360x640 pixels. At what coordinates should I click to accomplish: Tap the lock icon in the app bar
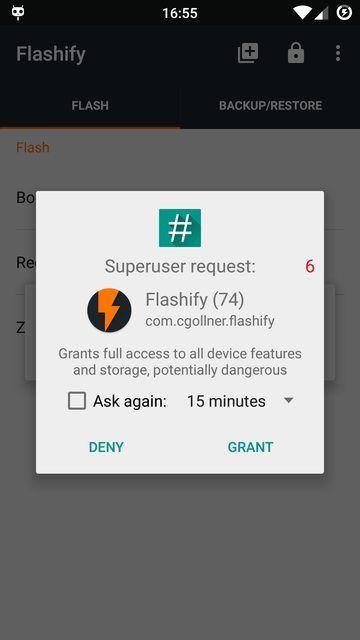coord(296,53)
